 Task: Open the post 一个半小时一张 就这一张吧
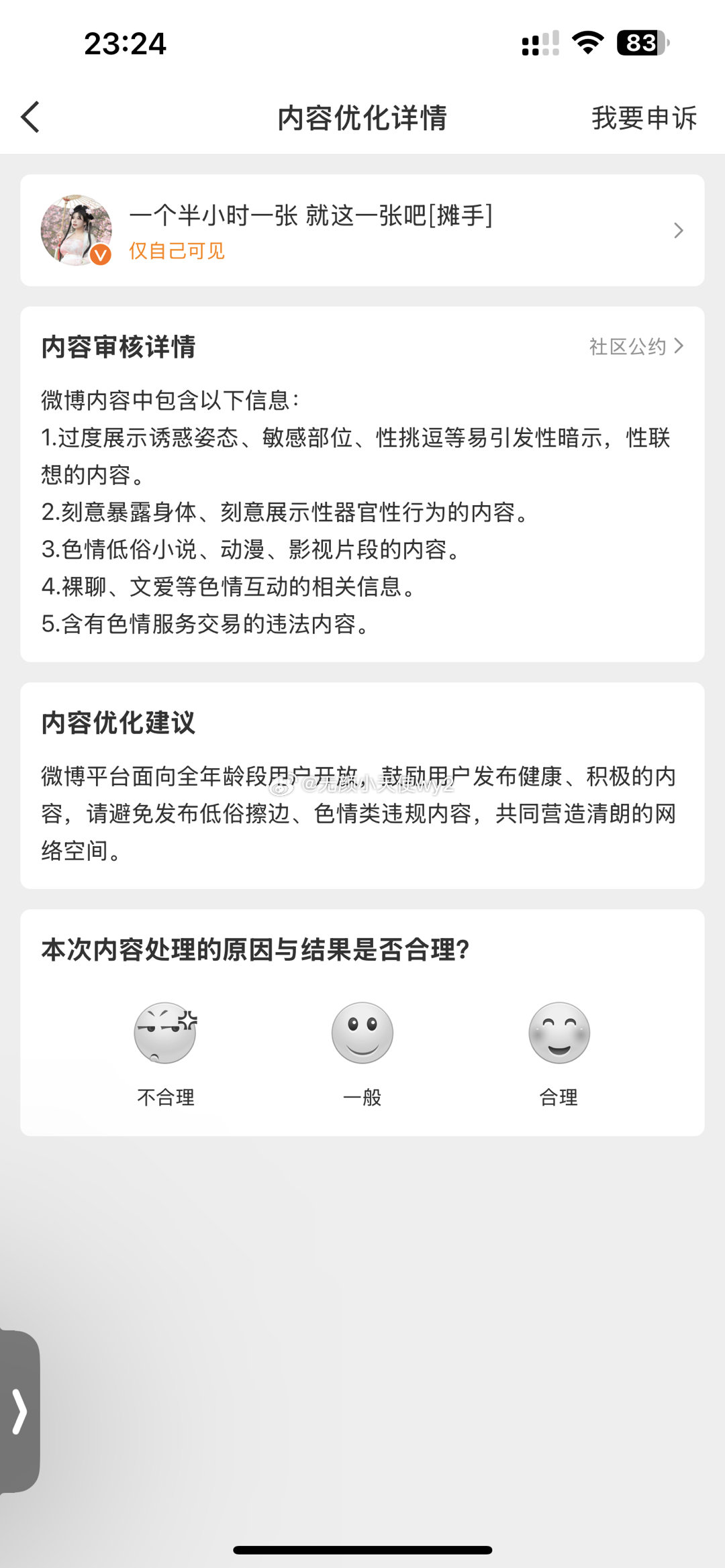click(362, 230)
